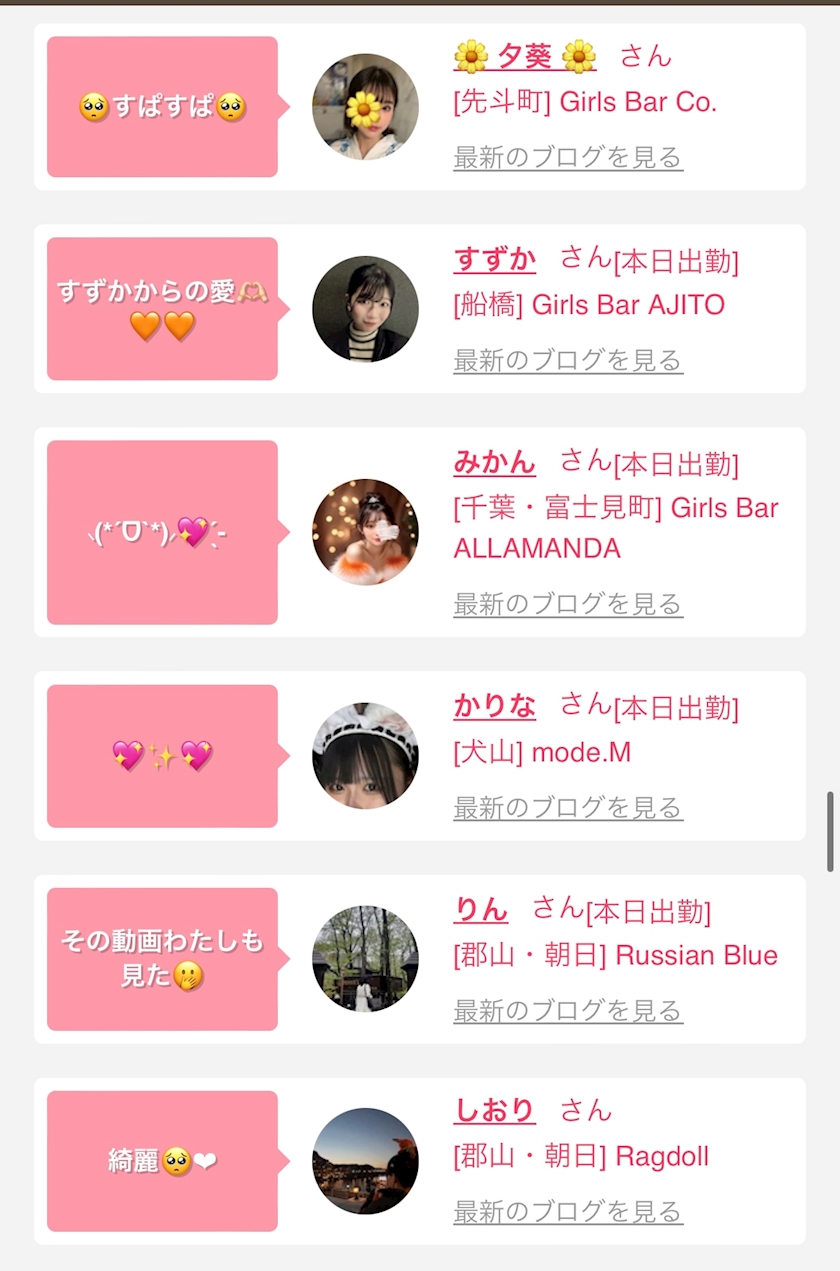840x1271 pixels.
Task: Open りん's profile name link
Action: [481, 910]
